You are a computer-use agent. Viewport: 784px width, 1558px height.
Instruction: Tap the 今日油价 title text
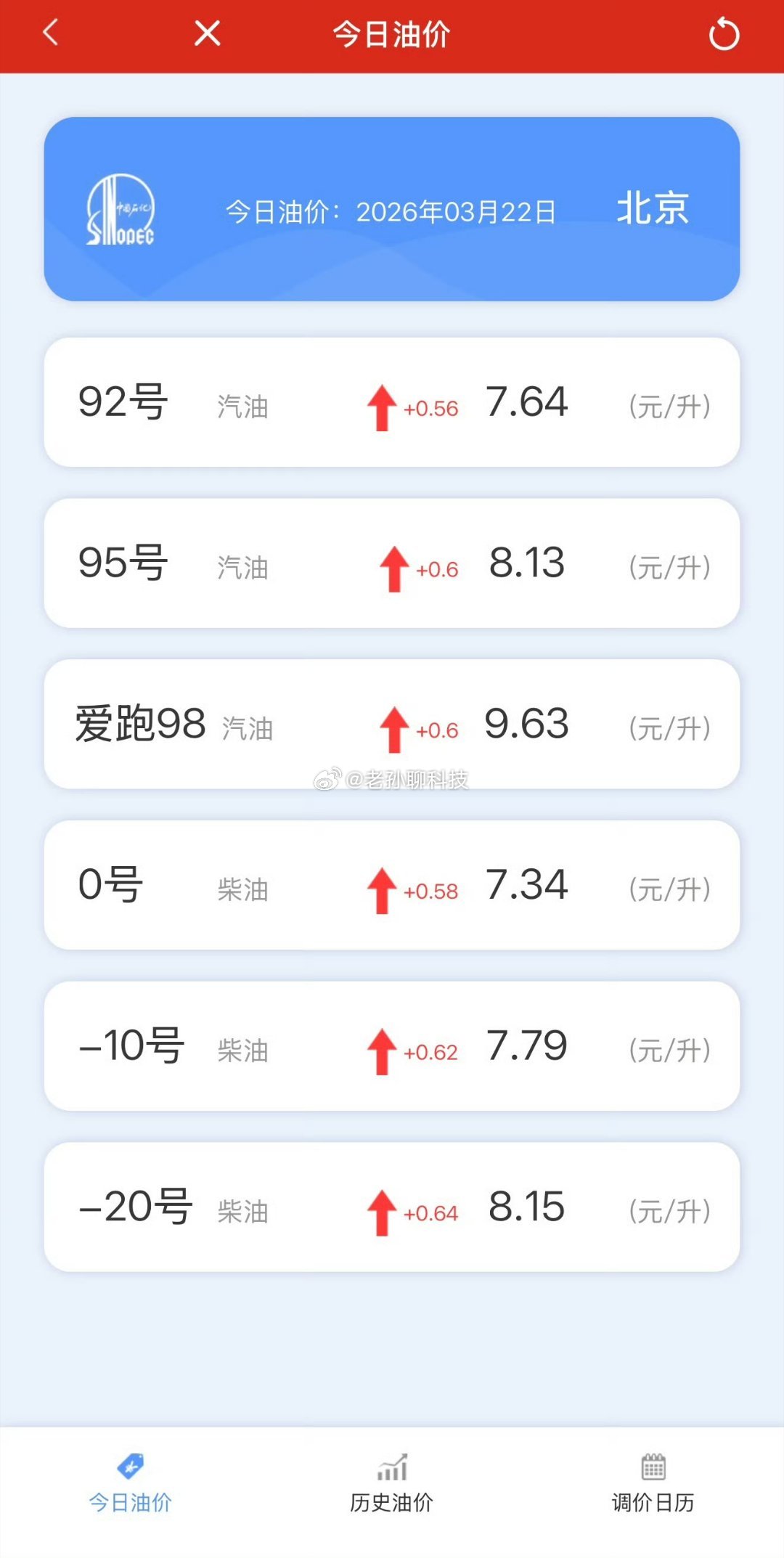coord(391,34)
